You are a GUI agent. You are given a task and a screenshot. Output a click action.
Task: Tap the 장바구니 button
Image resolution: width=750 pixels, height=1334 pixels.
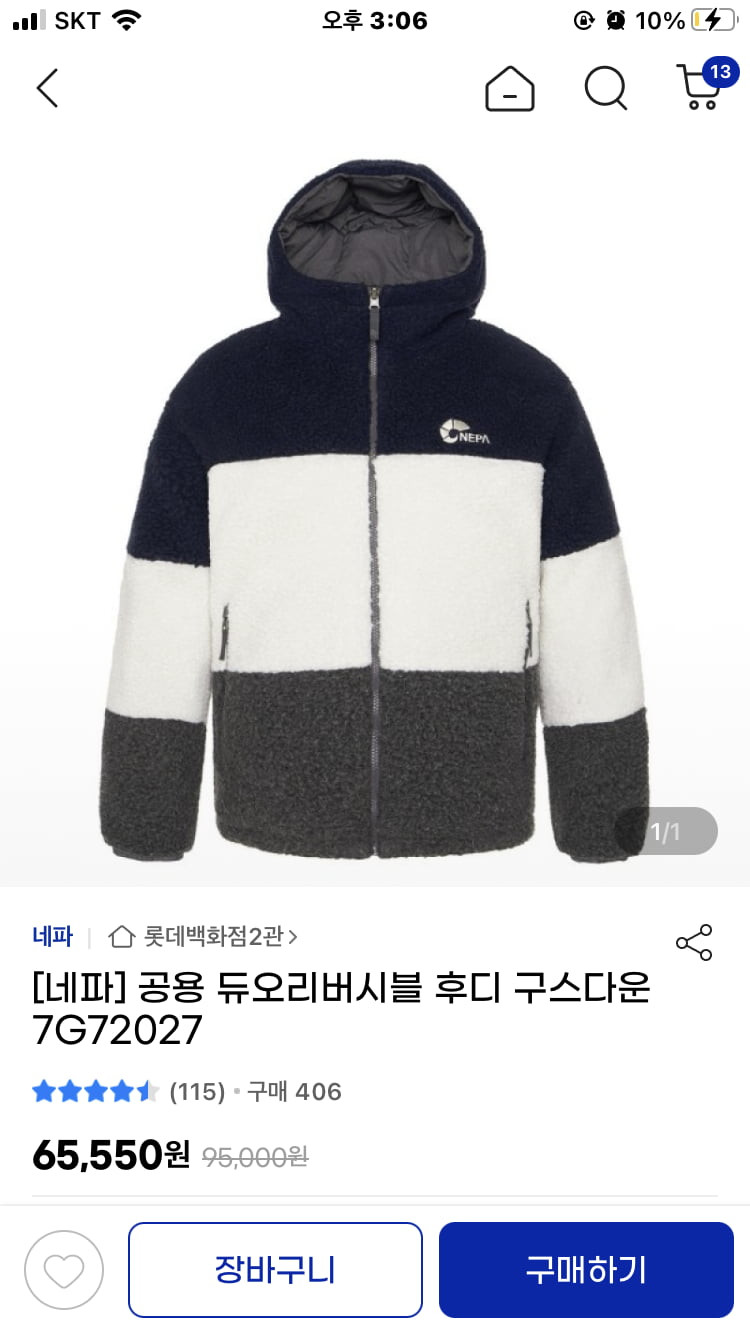click(275, 1270)
